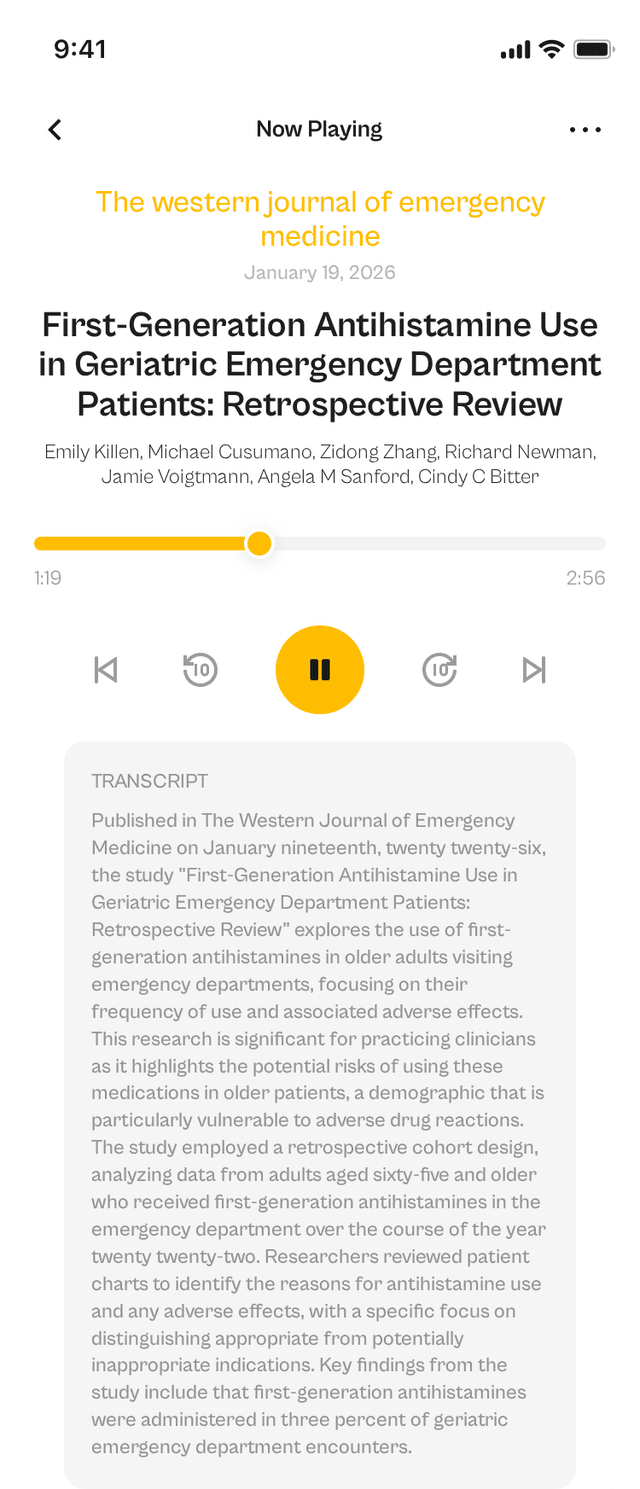
Task: Rewind 10 seconds
Action: pos(200,670)
